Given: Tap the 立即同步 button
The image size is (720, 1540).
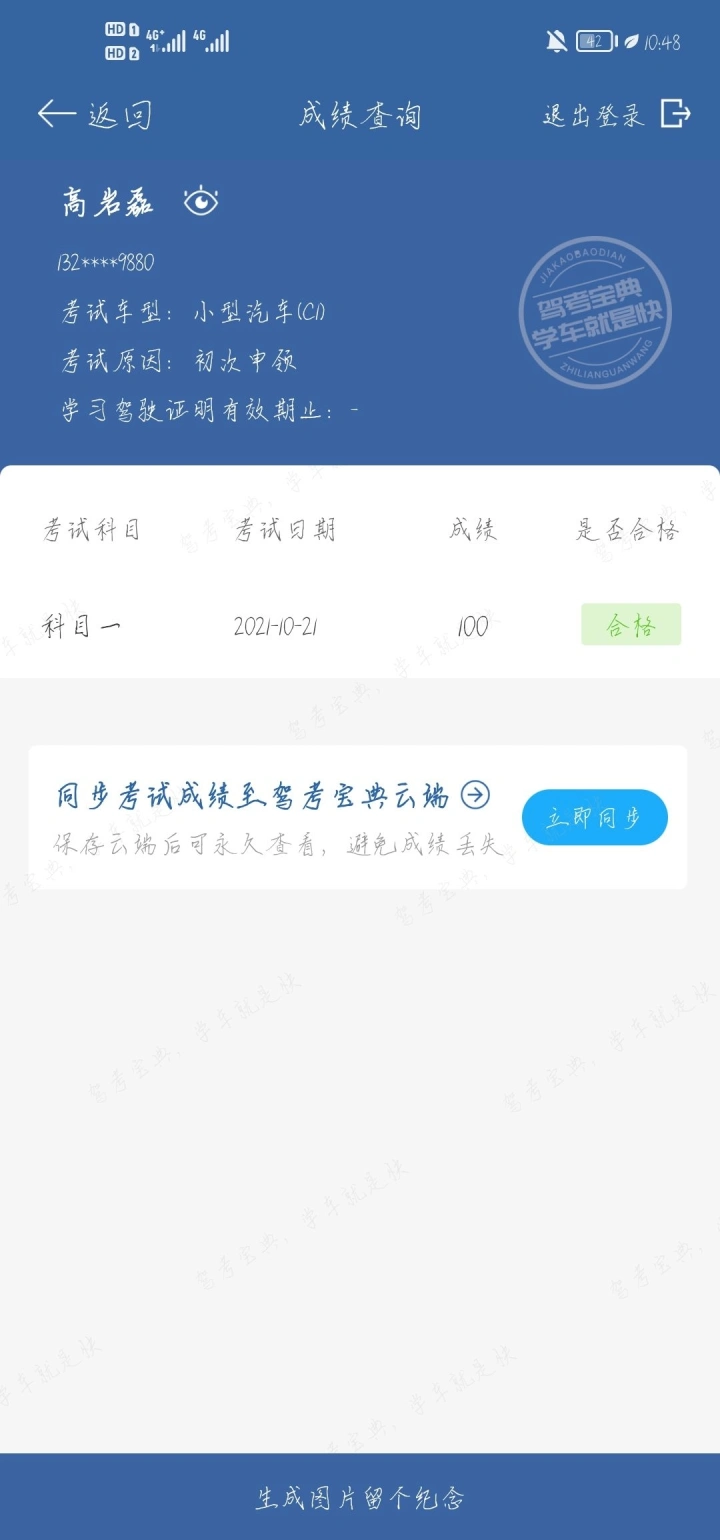Looking at the screenshot, I should coord(595,817).
